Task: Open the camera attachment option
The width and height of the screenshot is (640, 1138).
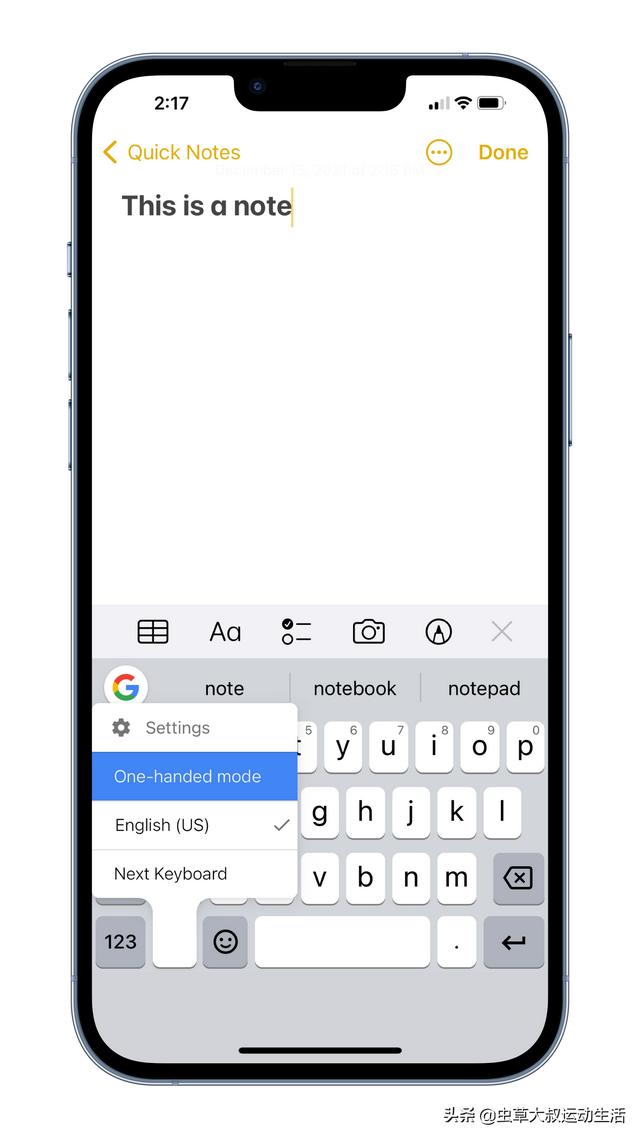Action: 369,631
